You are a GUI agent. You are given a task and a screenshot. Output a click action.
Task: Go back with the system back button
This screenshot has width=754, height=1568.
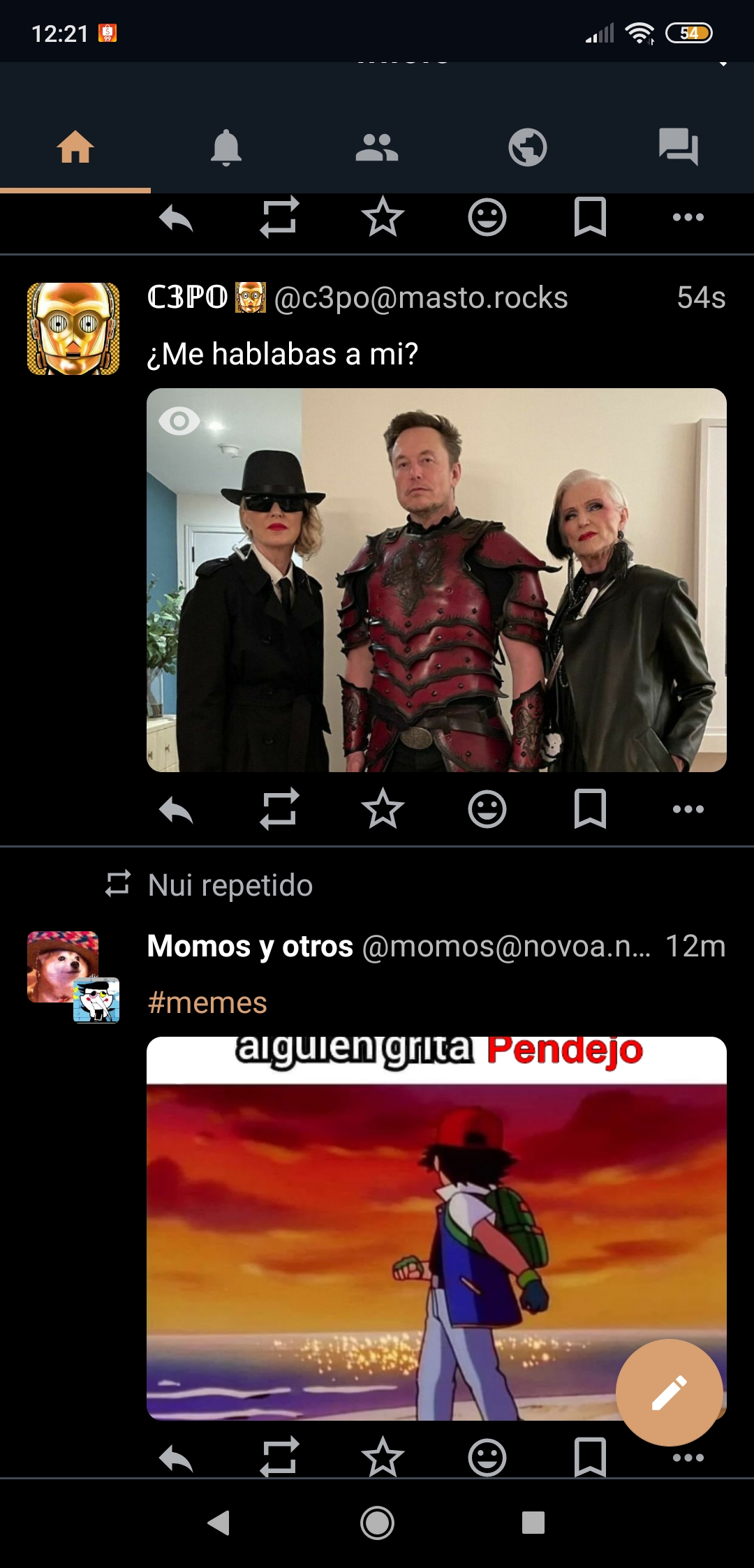coord(219,1523)
